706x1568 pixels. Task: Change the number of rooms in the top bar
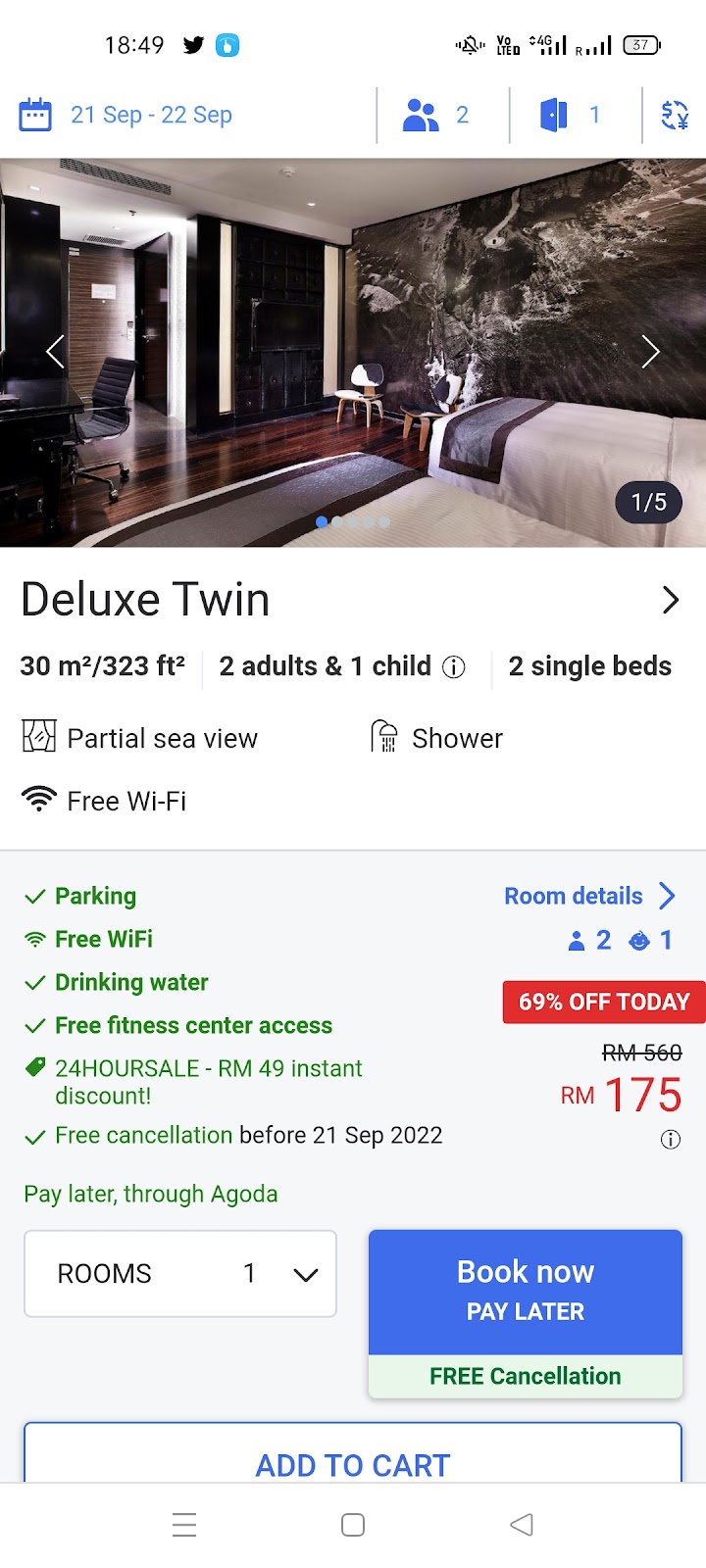(571, 115)
